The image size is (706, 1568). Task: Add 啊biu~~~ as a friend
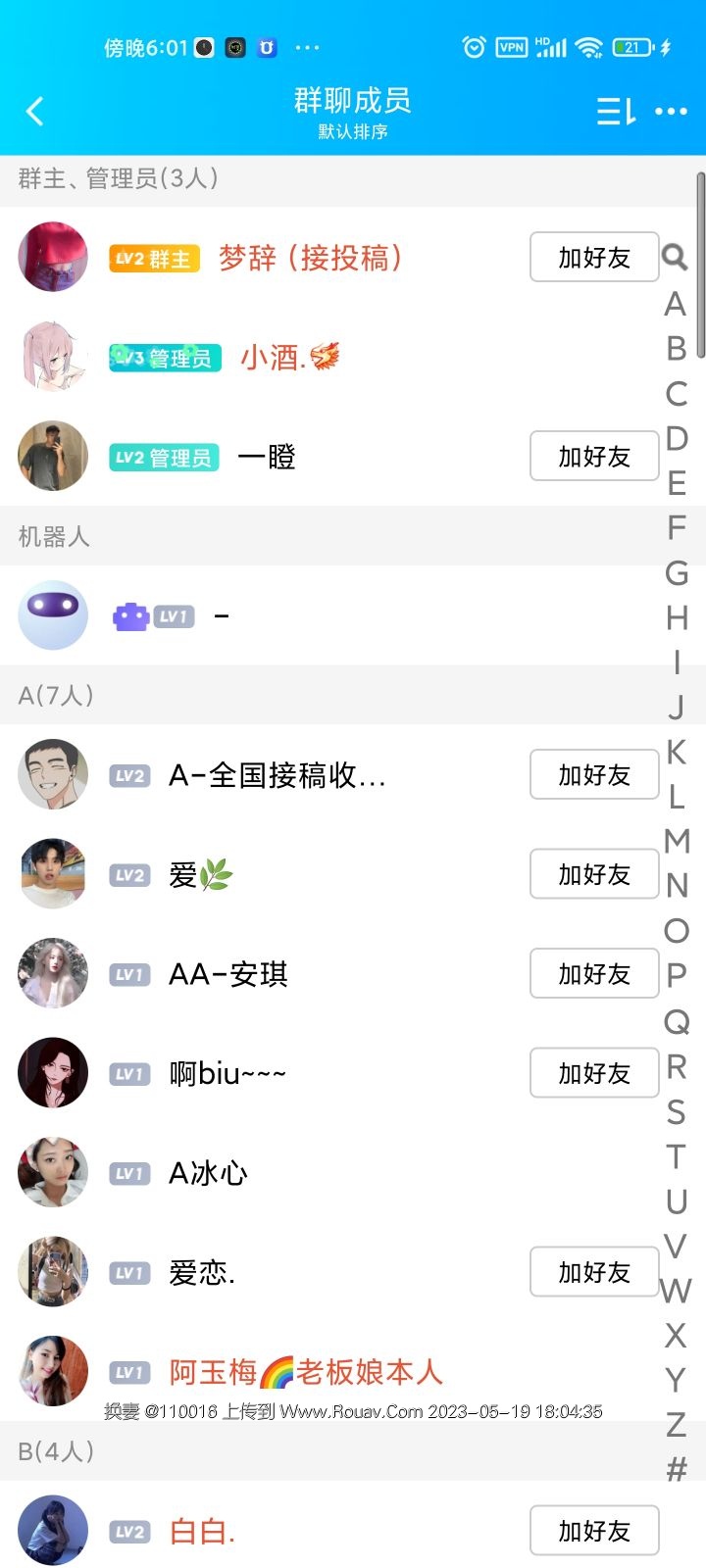coord(593,1073)
